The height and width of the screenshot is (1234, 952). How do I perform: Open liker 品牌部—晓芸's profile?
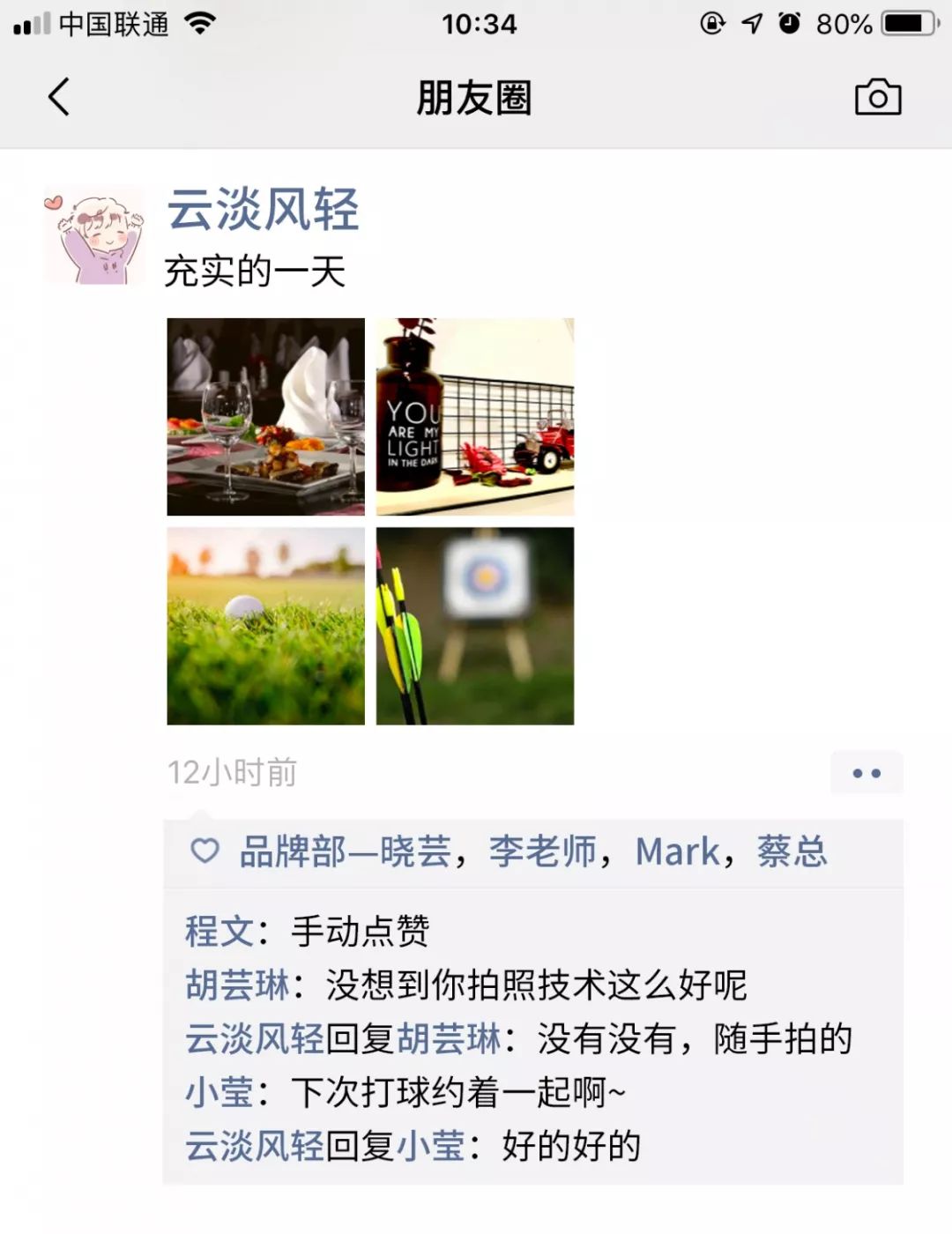[345, 851]
